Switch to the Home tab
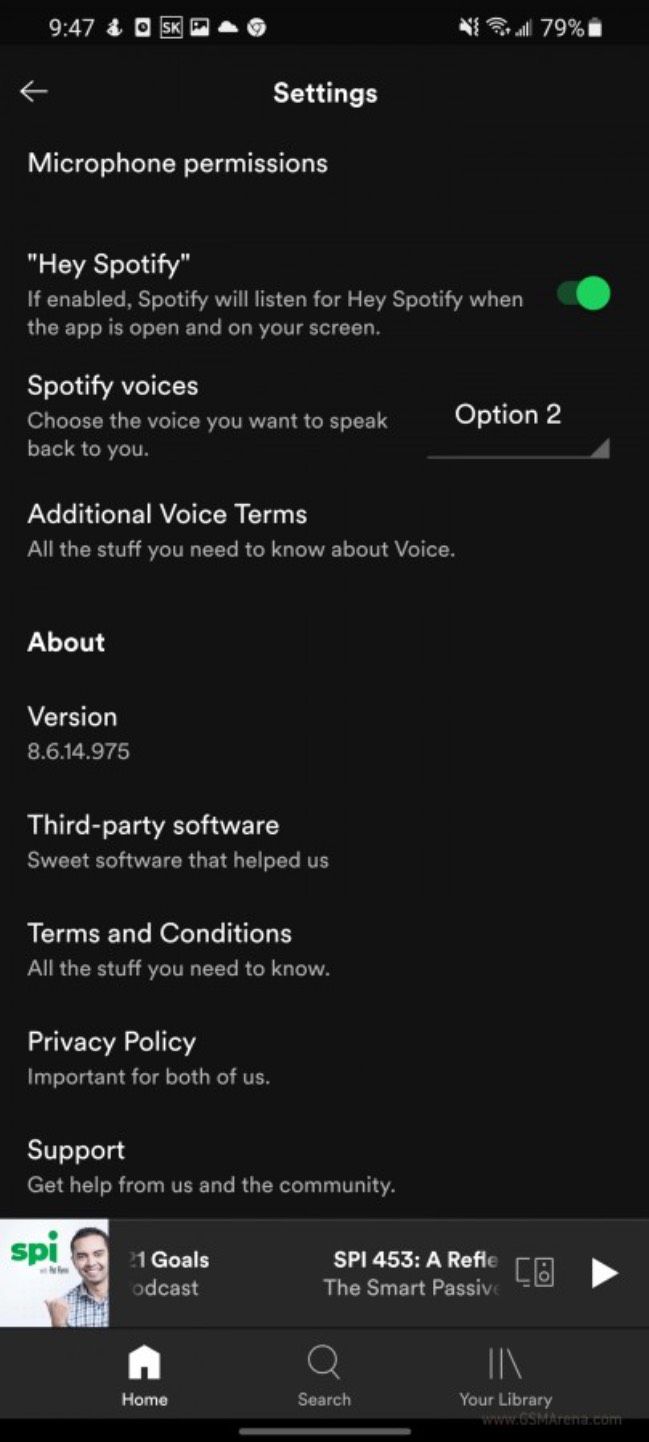Viewport: 649px width, 1442px height. click(145, 1376)
